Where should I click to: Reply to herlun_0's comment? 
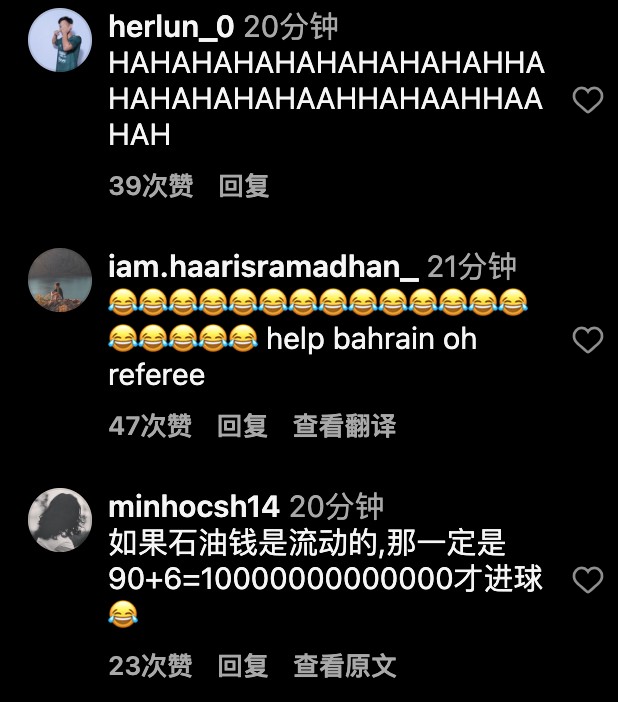tap(244, 186)
